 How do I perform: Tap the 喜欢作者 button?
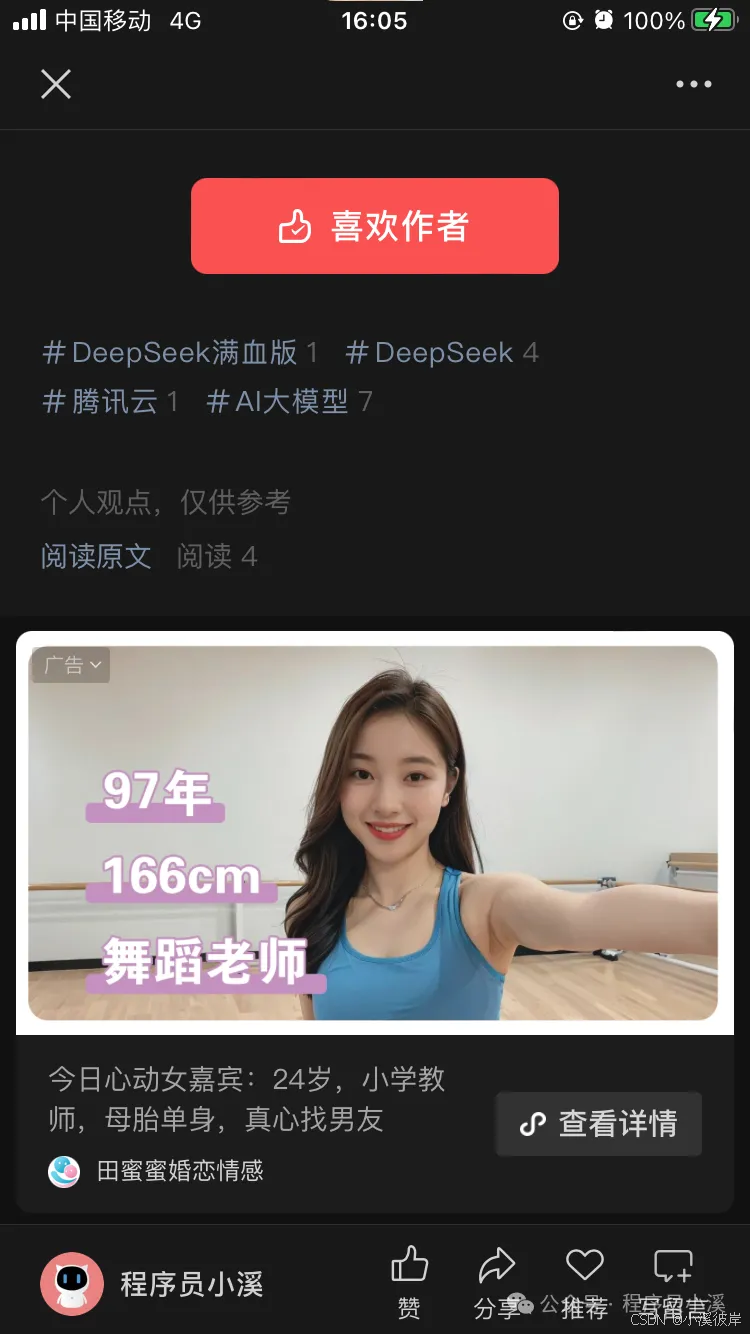click(x=374, y=226)
